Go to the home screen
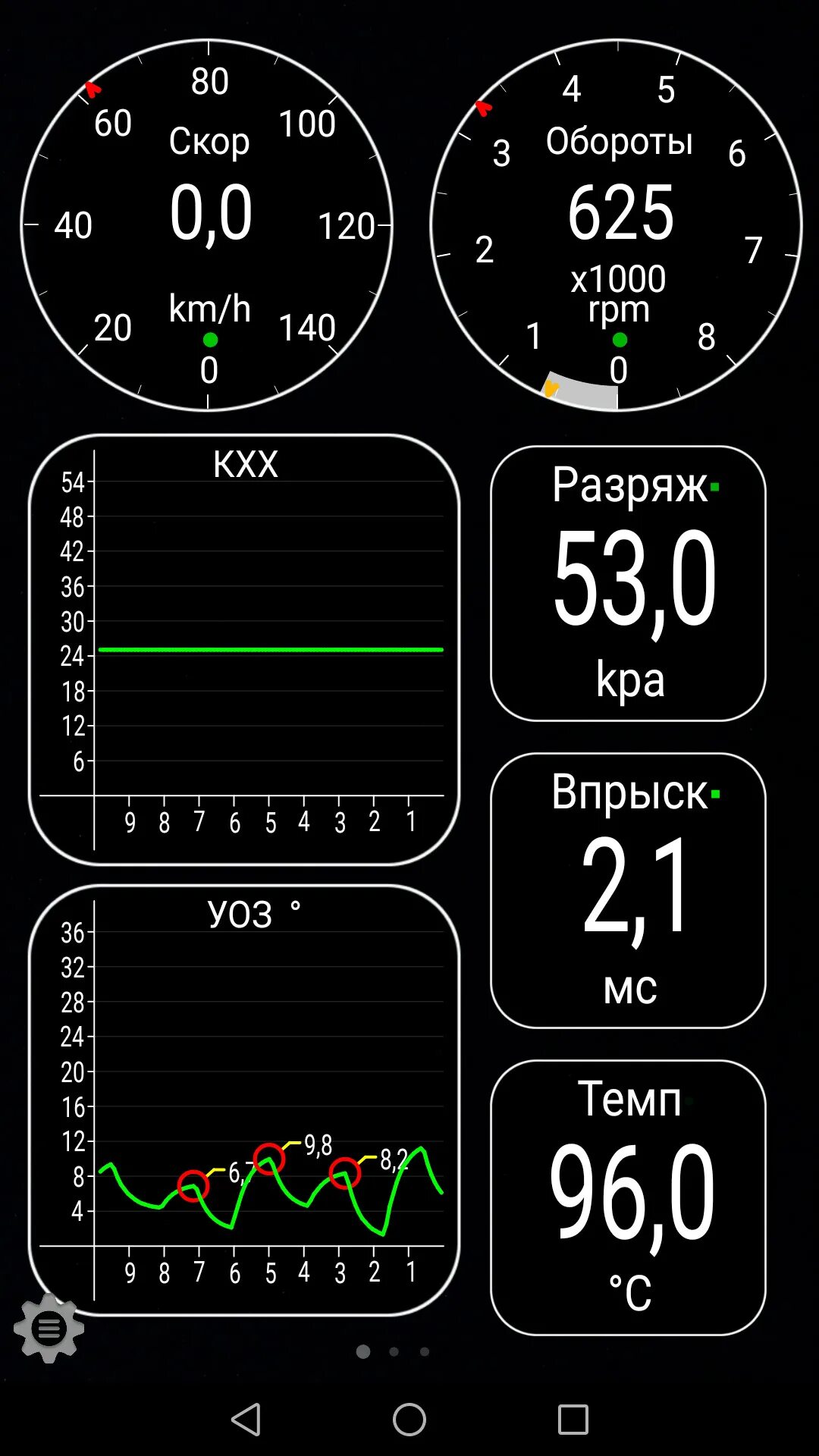Image resolution: width=819 pixels, height=1456 pixels. (409, 1420)
